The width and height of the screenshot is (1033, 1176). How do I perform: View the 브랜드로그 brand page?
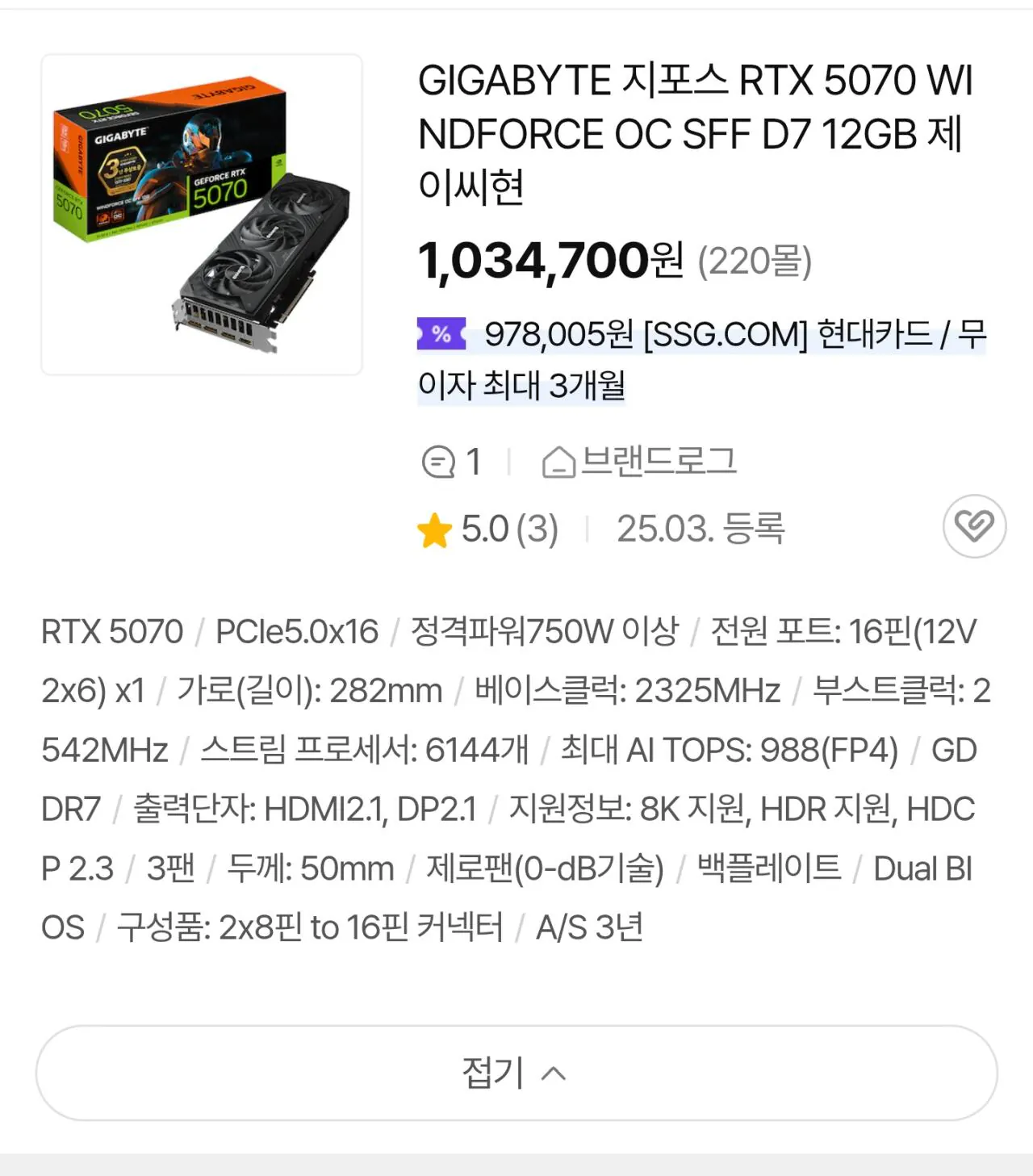[x=639, y=462]
